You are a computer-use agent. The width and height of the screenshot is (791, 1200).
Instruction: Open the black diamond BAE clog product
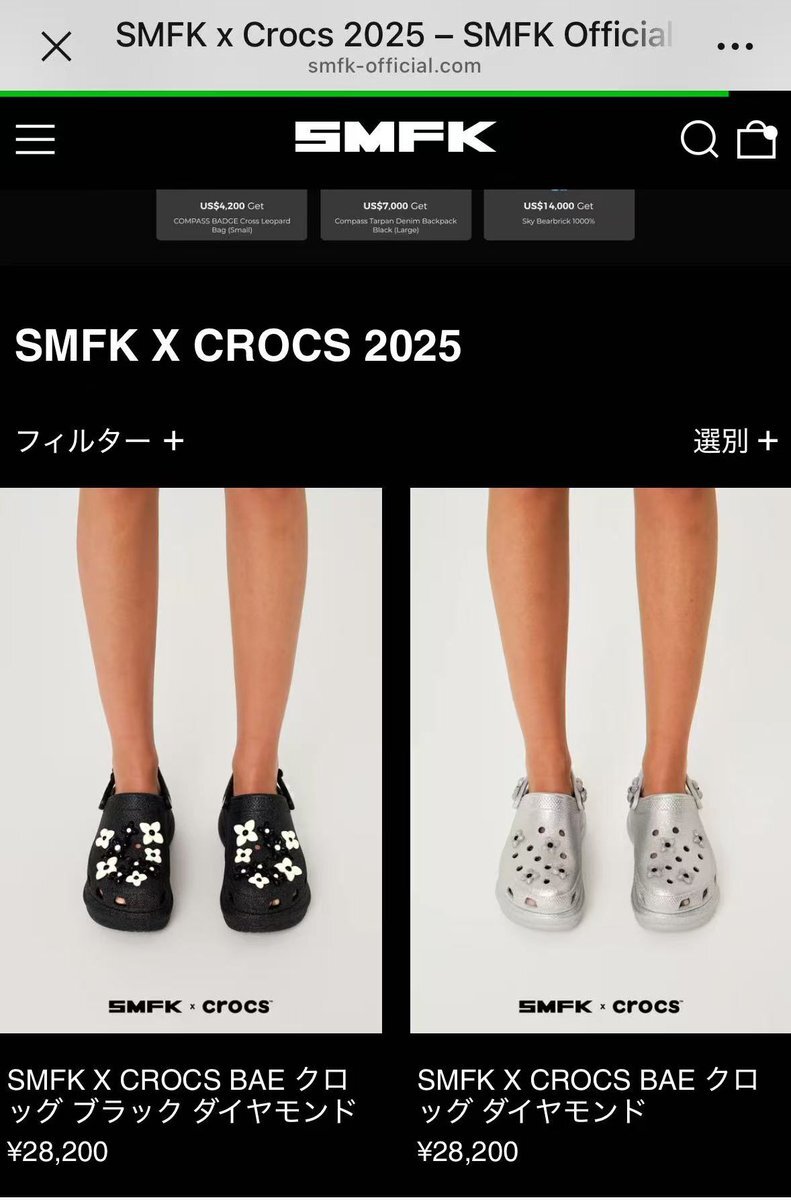pos(191,760)
